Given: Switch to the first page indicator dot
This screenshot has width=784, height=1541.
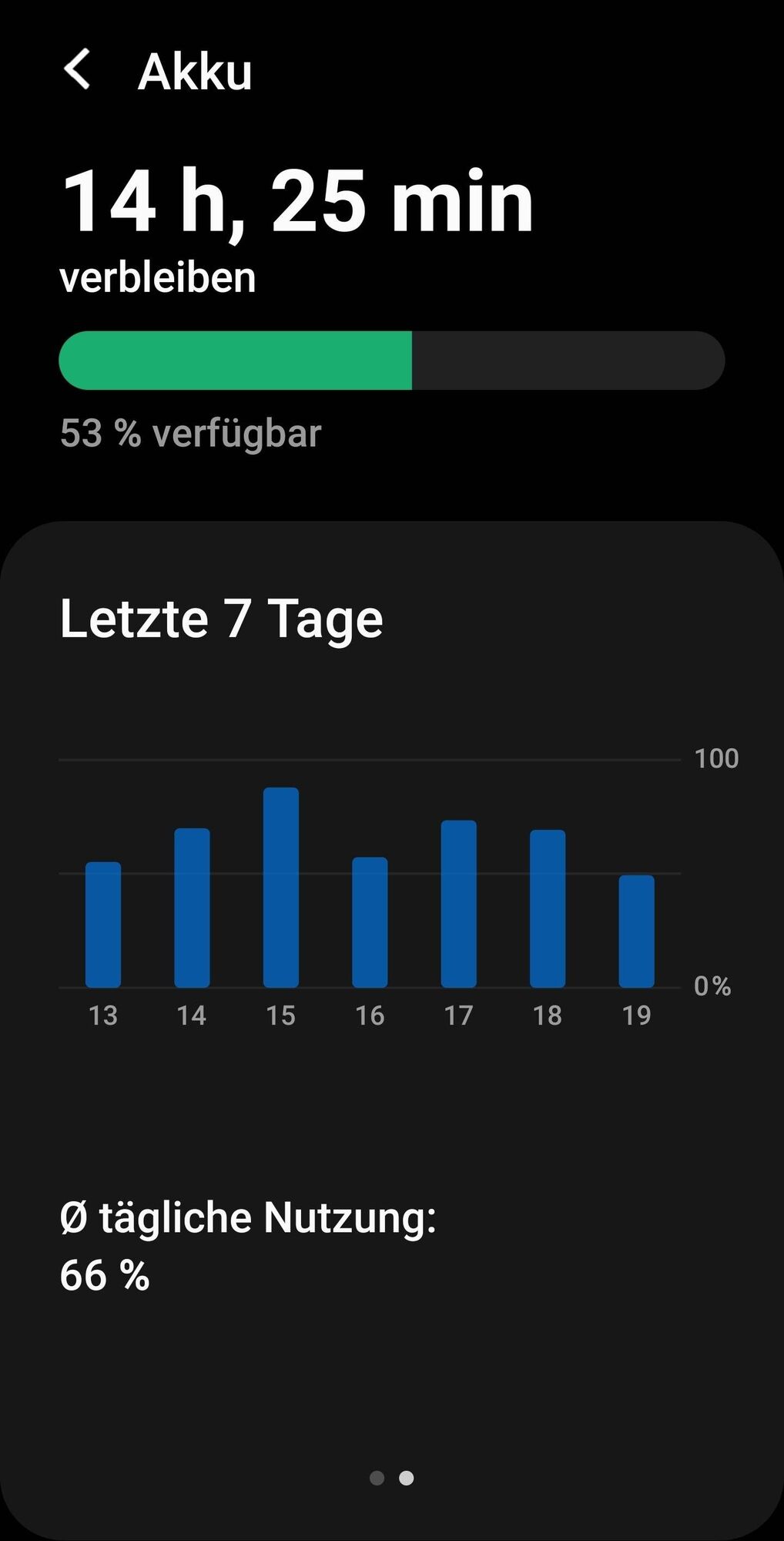Looking at the screenshot, I should (x=377, y=1477).
